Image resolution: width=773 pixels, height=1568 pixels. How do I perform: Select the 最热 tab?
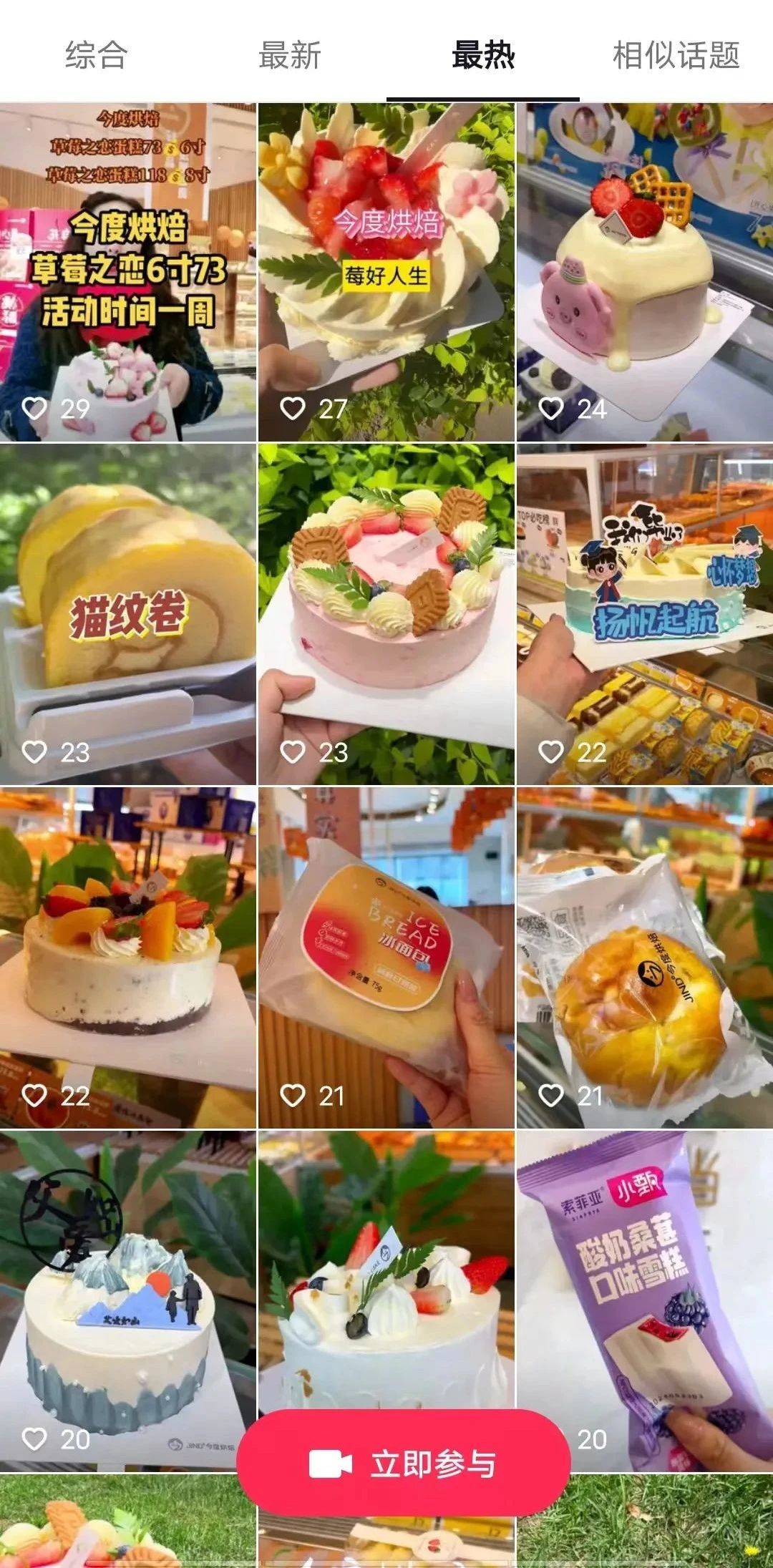click(483, 55)
